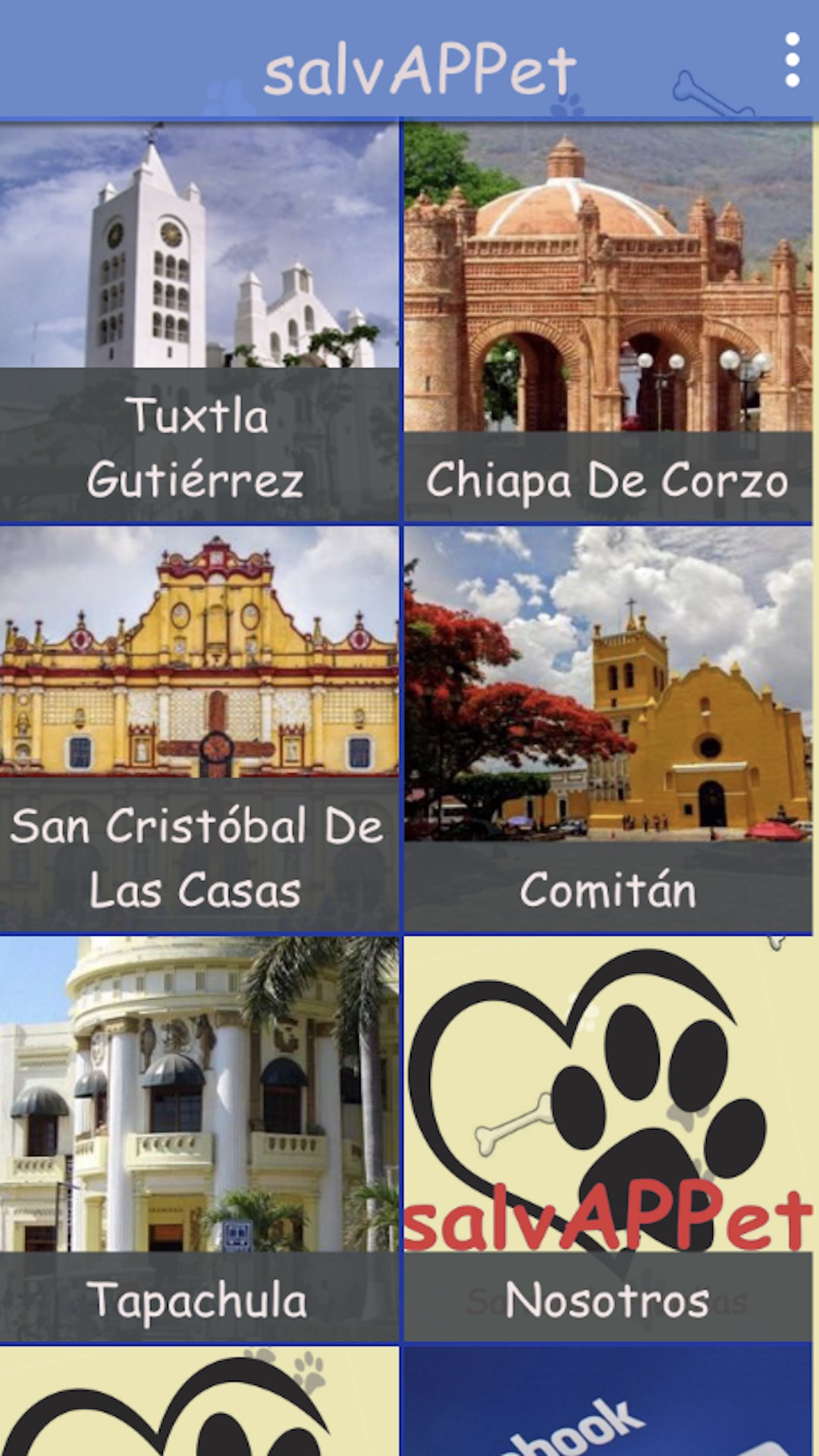The image size is (819, 1456).
Task: Select the Tuxtla Gutiérrez tile
Action: 199,322
